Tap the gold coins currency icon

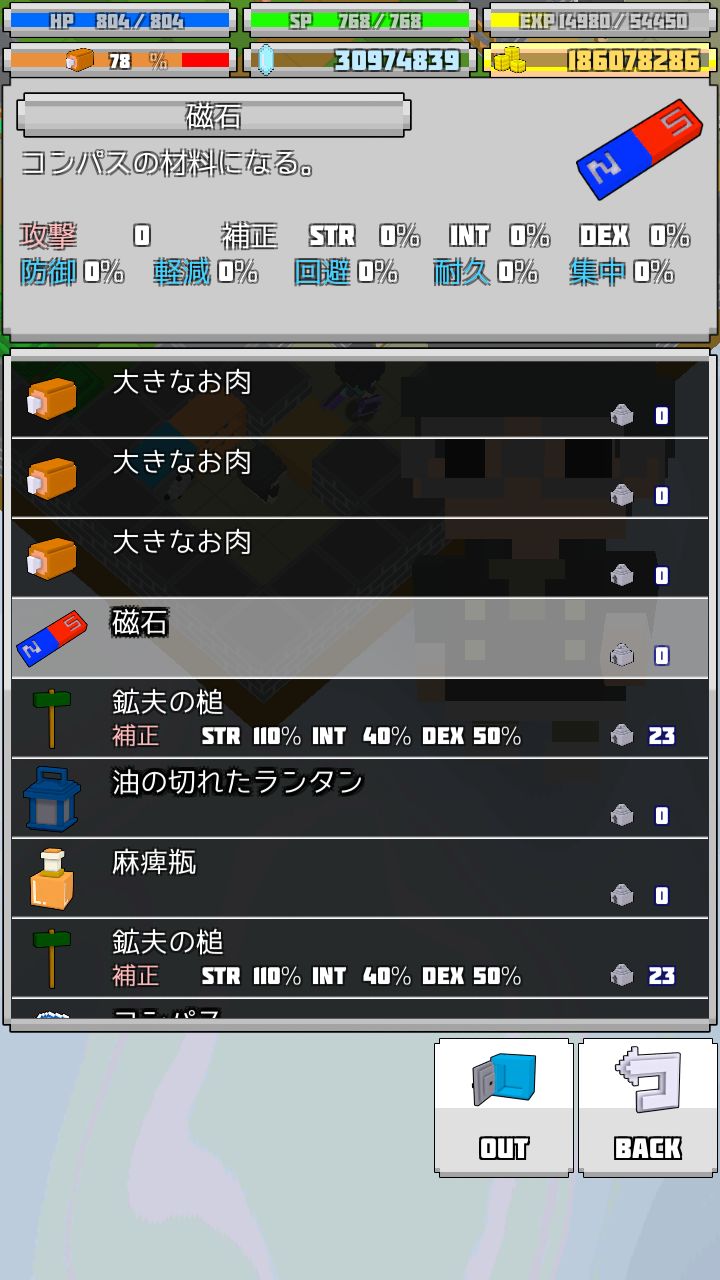(510, 61)
